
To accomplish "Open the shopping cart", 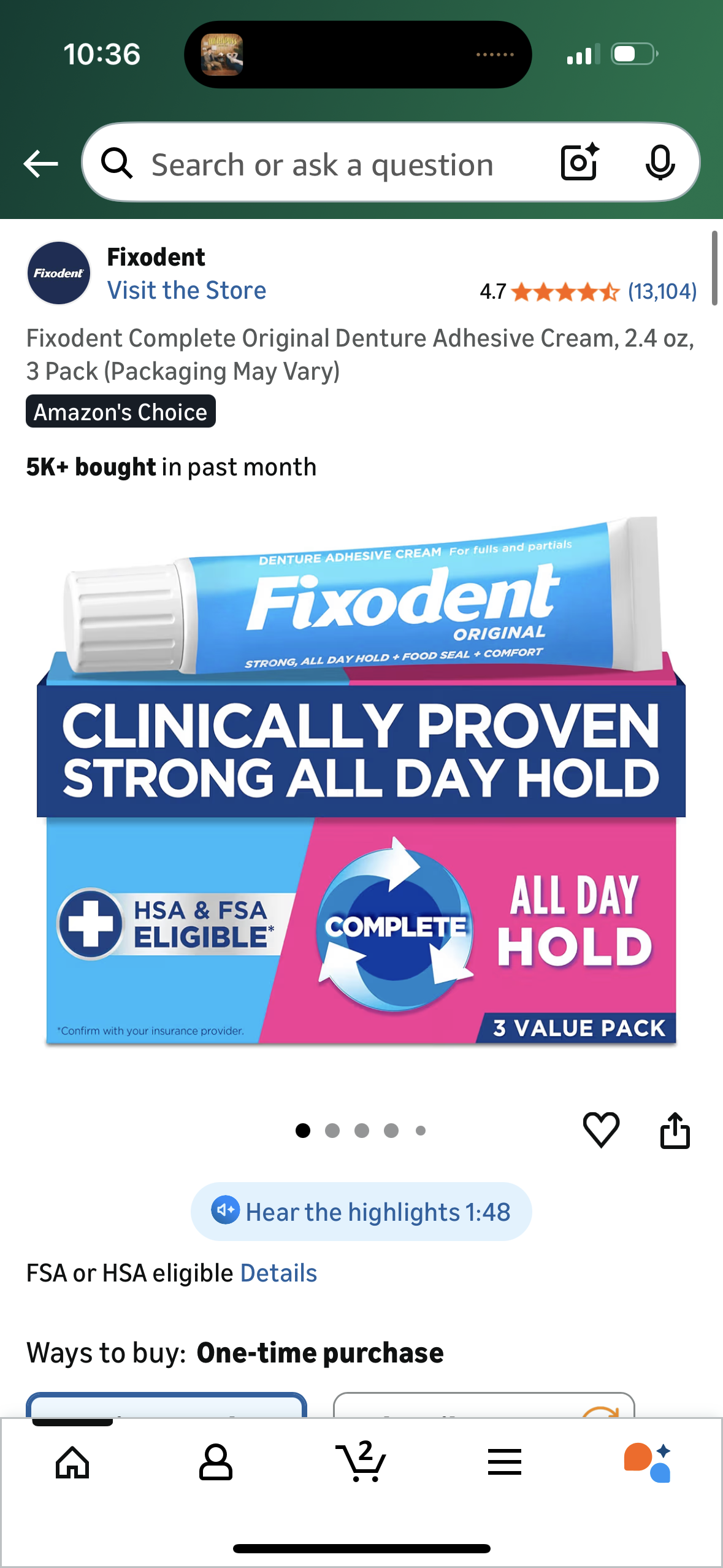I will [x=361, y=1463].
